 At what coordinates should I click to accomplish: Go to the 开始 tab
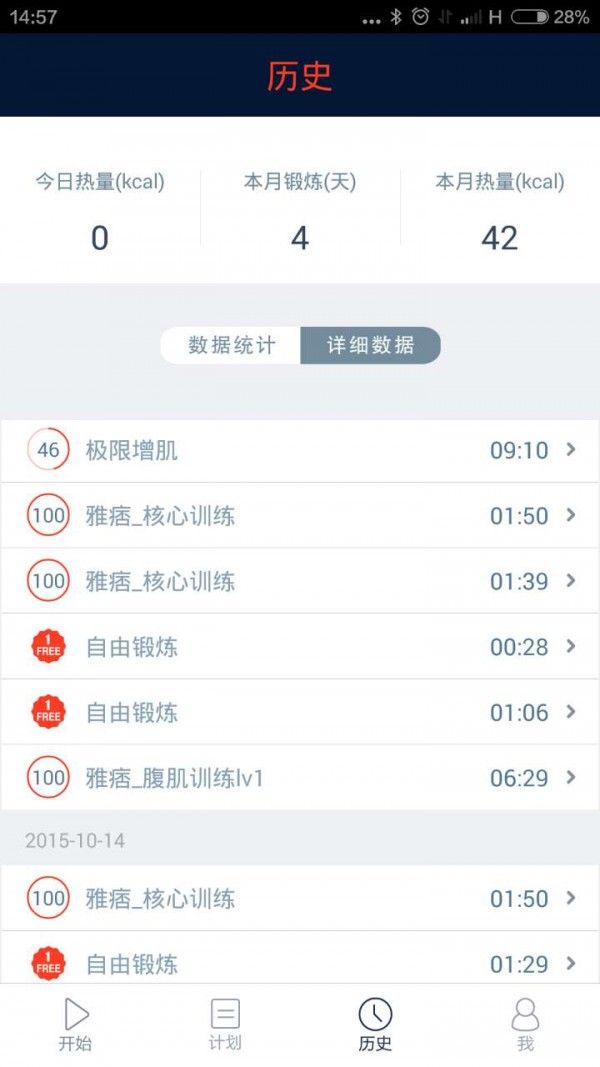(75, 1025)
